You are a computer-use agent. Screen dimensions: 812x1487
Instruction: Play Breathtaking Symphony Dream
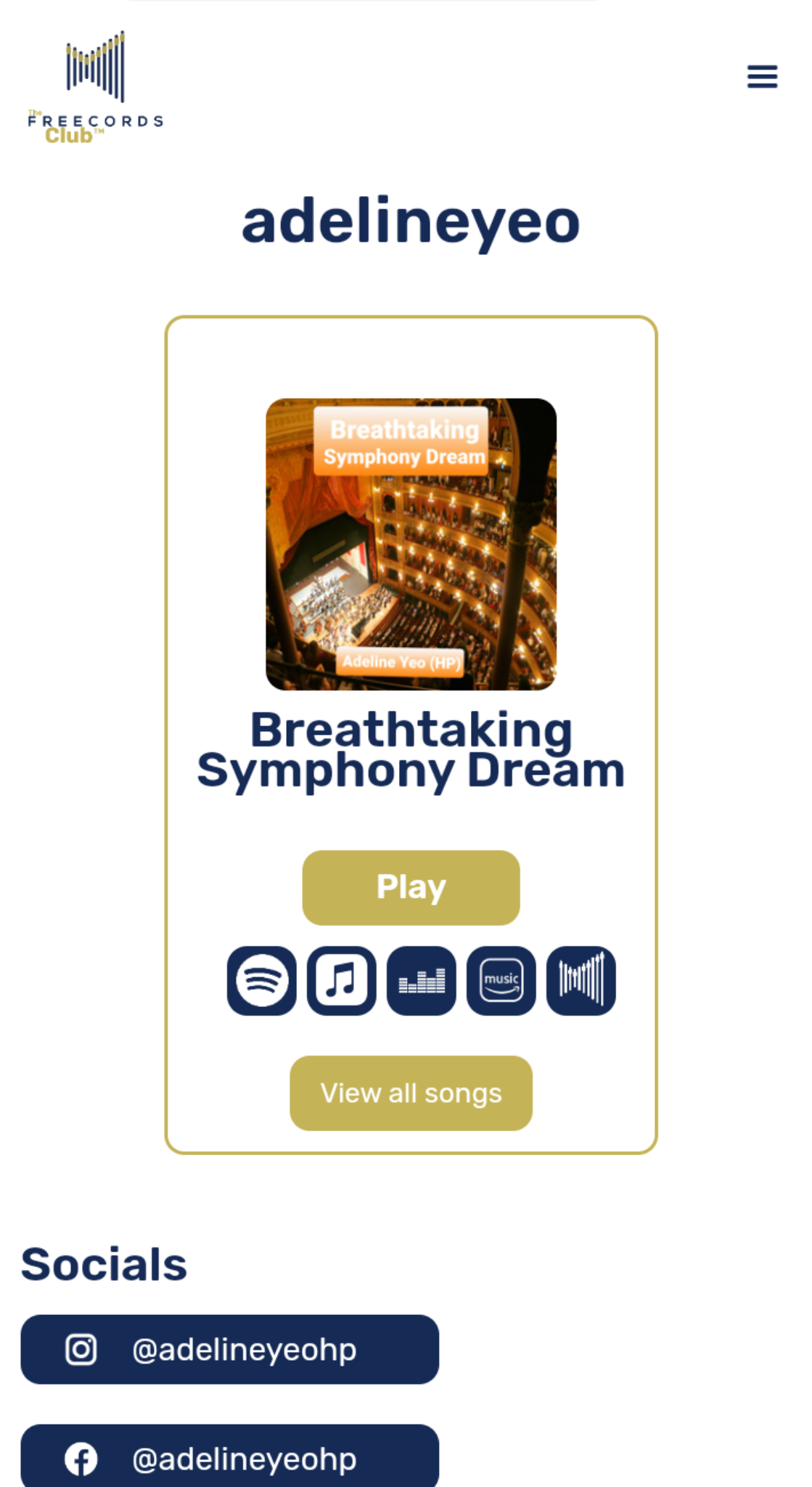(411, 887)
